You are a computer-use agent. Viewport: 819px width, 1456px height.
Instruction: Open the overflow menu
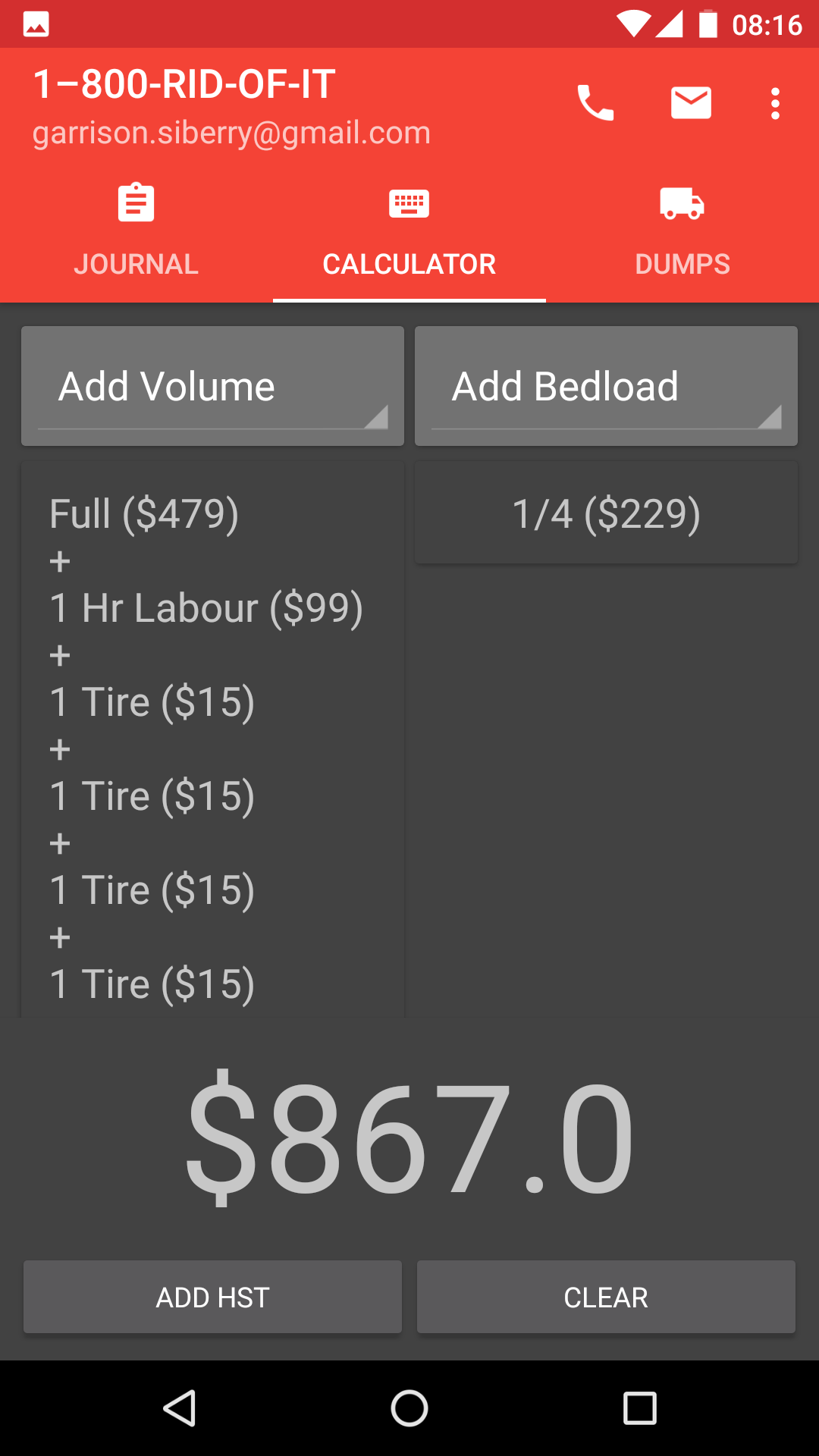point(774,103)
